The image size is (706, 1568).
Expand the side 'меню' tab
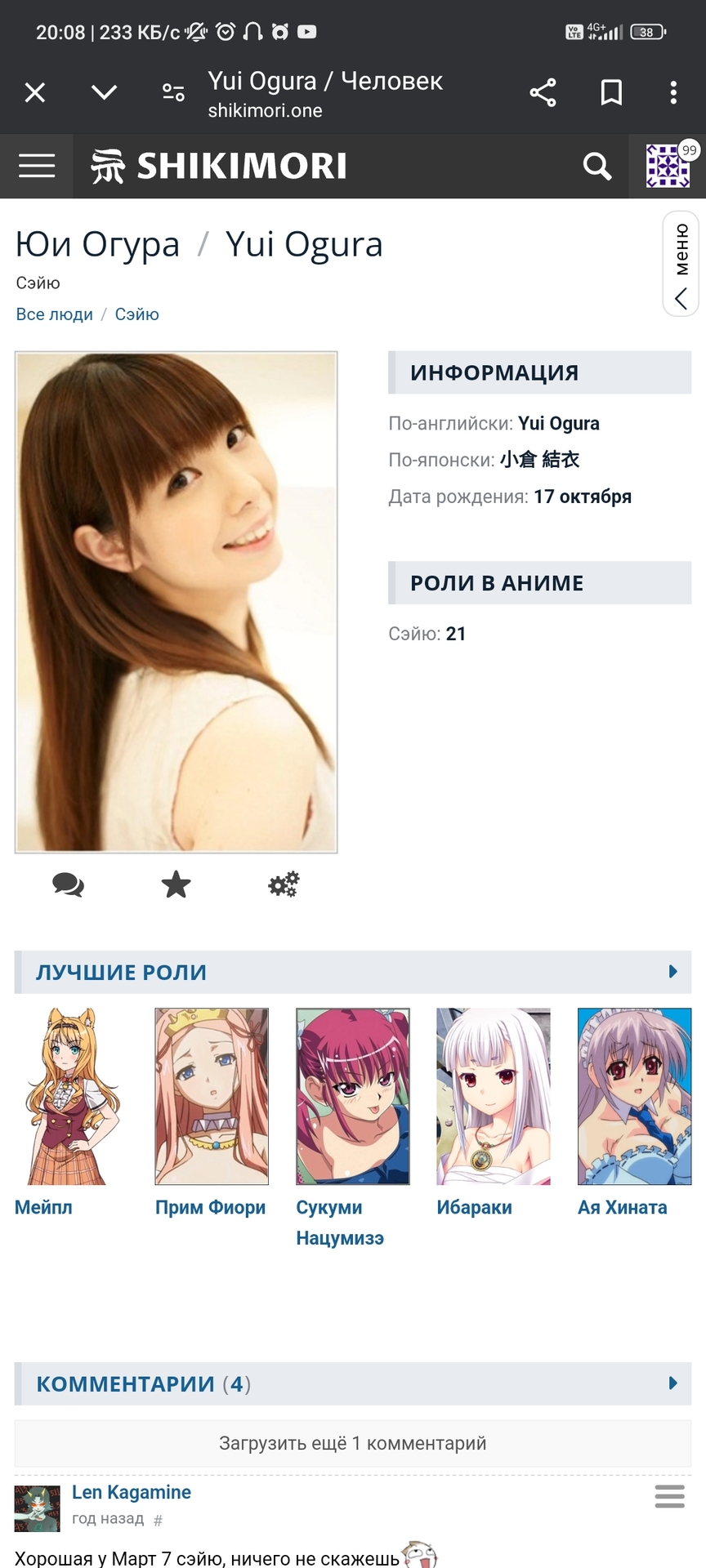coord(681,265)
